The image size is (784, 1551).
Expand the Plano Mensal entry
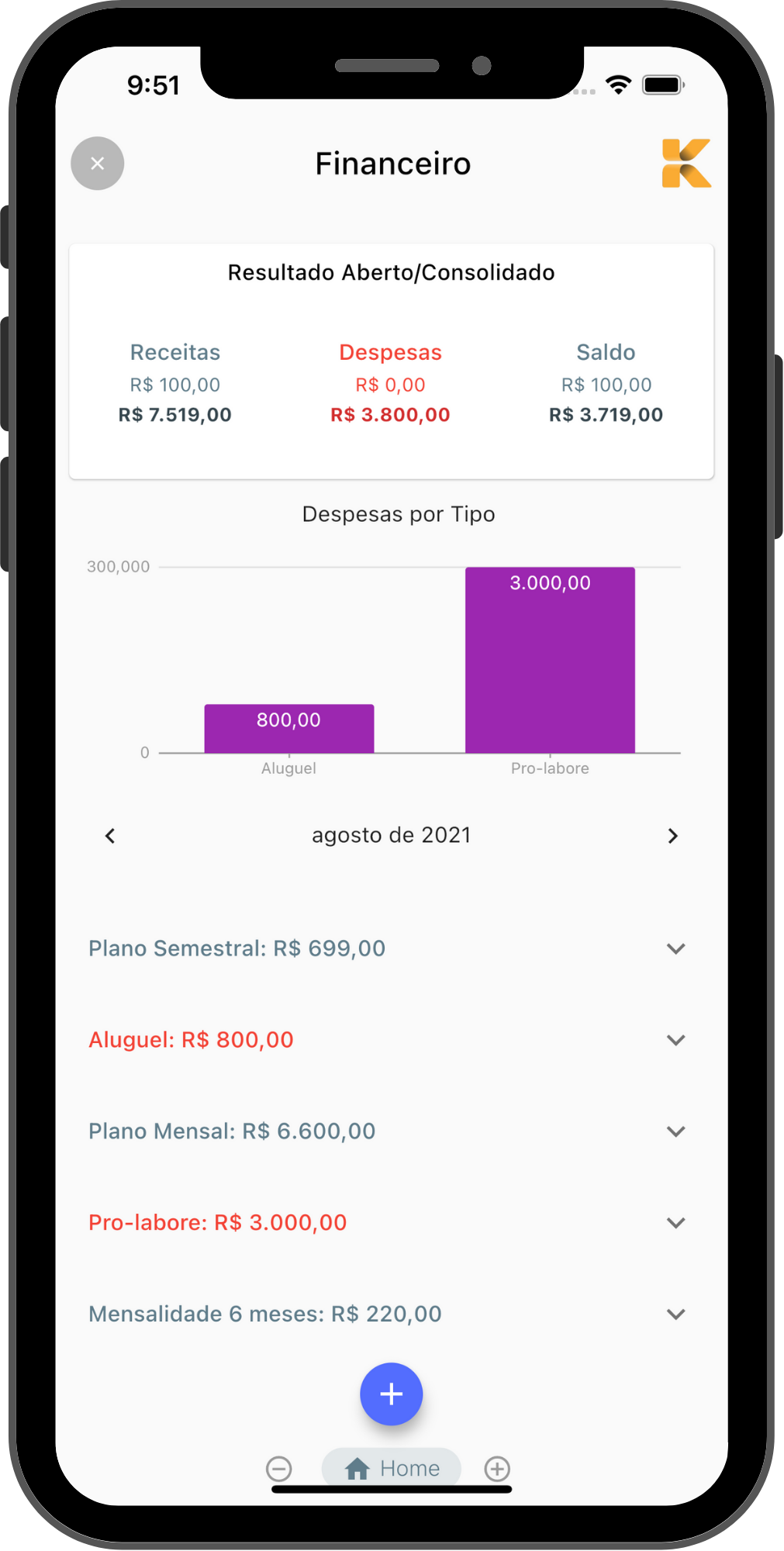tap(675, 1131)
